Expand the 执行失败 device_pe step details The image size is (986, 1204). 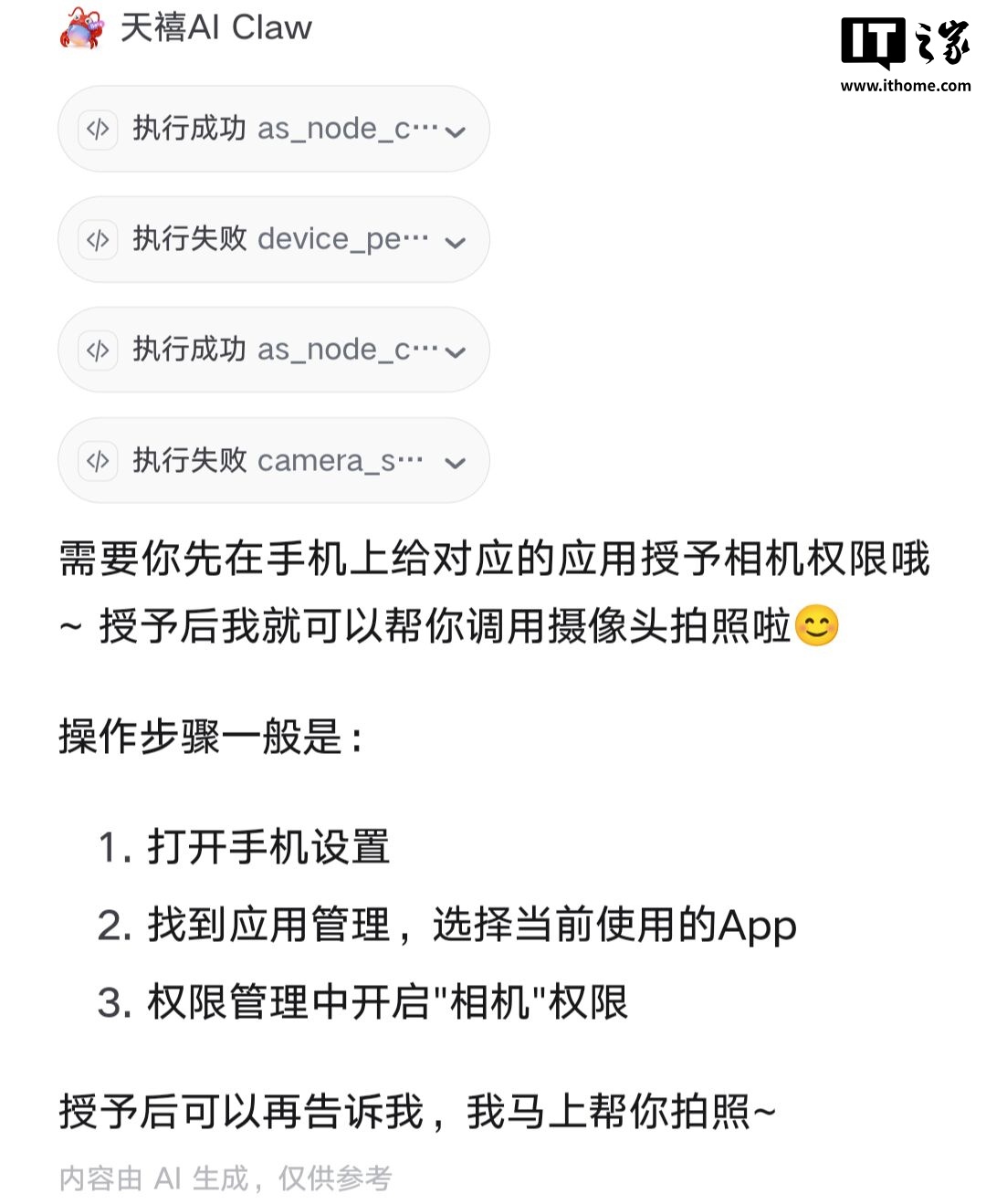point(455,241)
